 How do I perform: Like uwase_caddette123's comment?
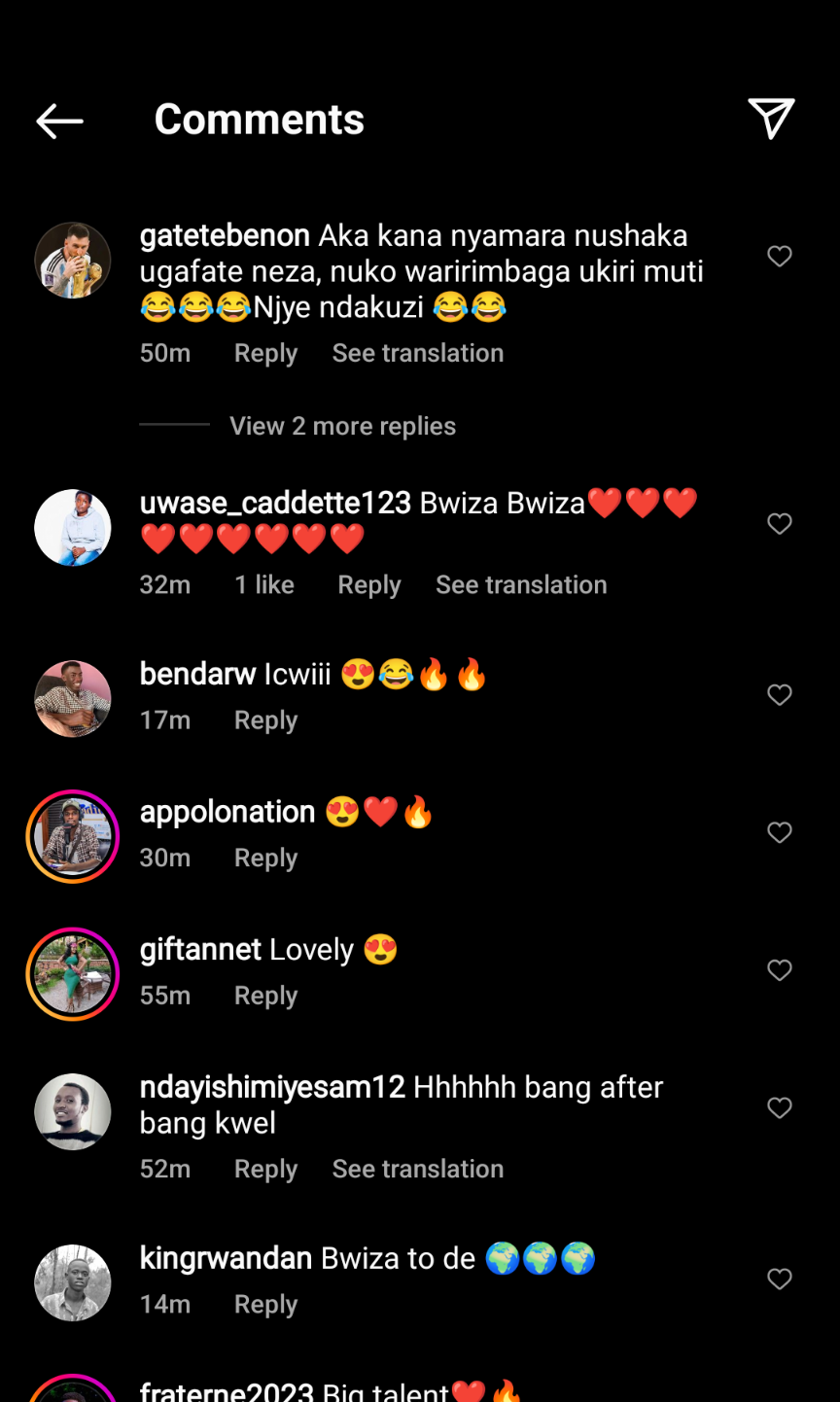[779, 524]
